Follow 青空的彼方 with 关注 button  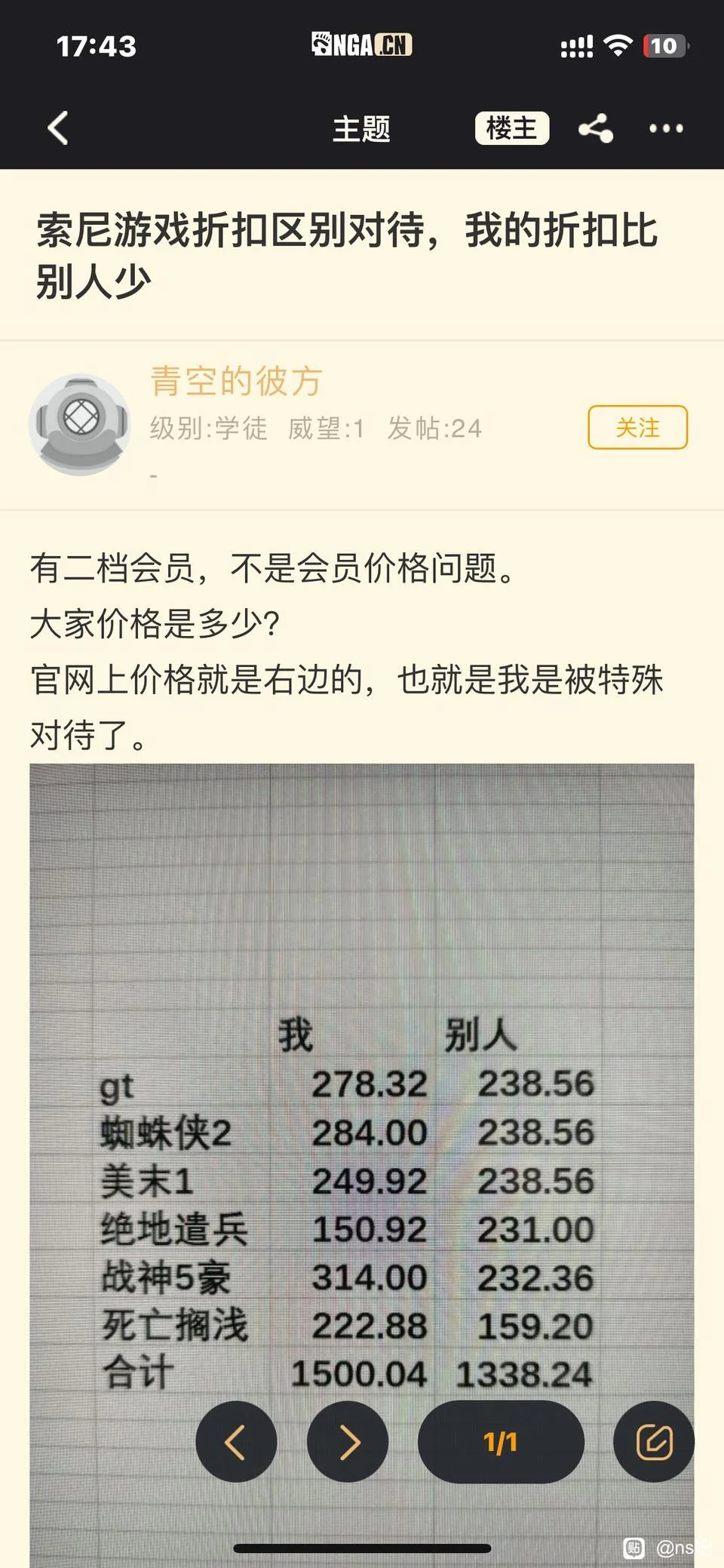tap(637, 427)
